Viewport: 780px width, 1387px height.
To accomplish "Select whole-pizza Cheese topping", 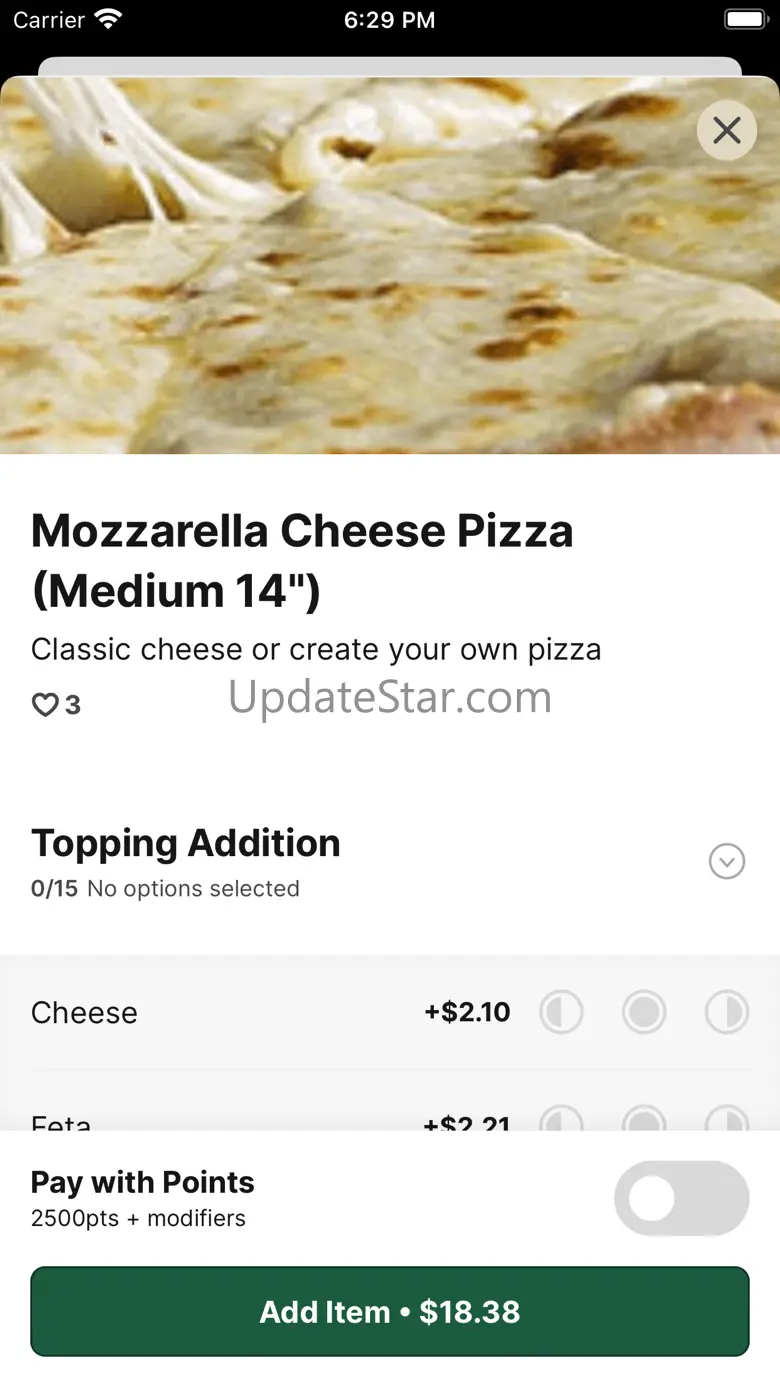I will 644,1013.
